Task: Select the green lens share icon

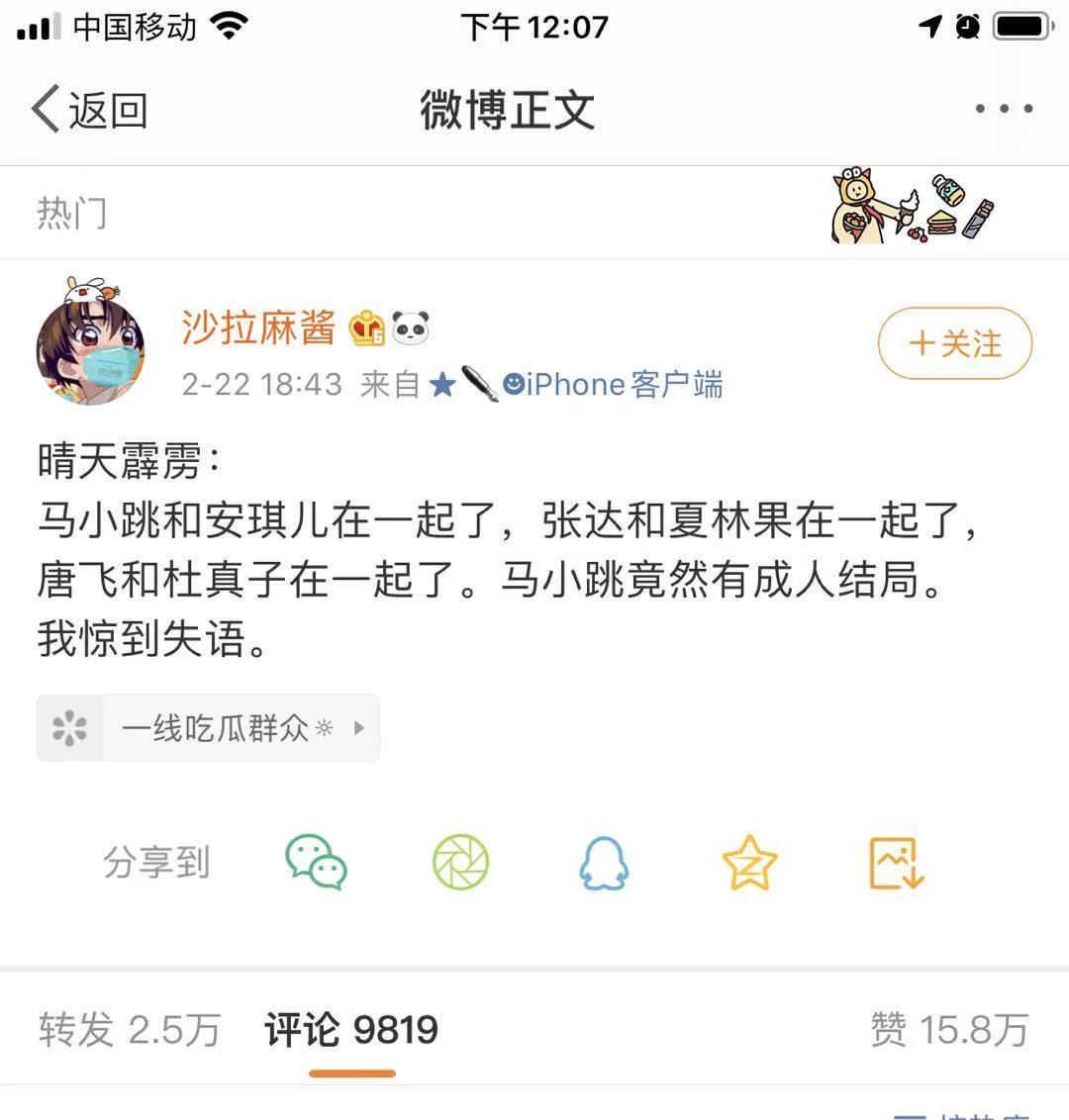Action: tap(460, 862)
